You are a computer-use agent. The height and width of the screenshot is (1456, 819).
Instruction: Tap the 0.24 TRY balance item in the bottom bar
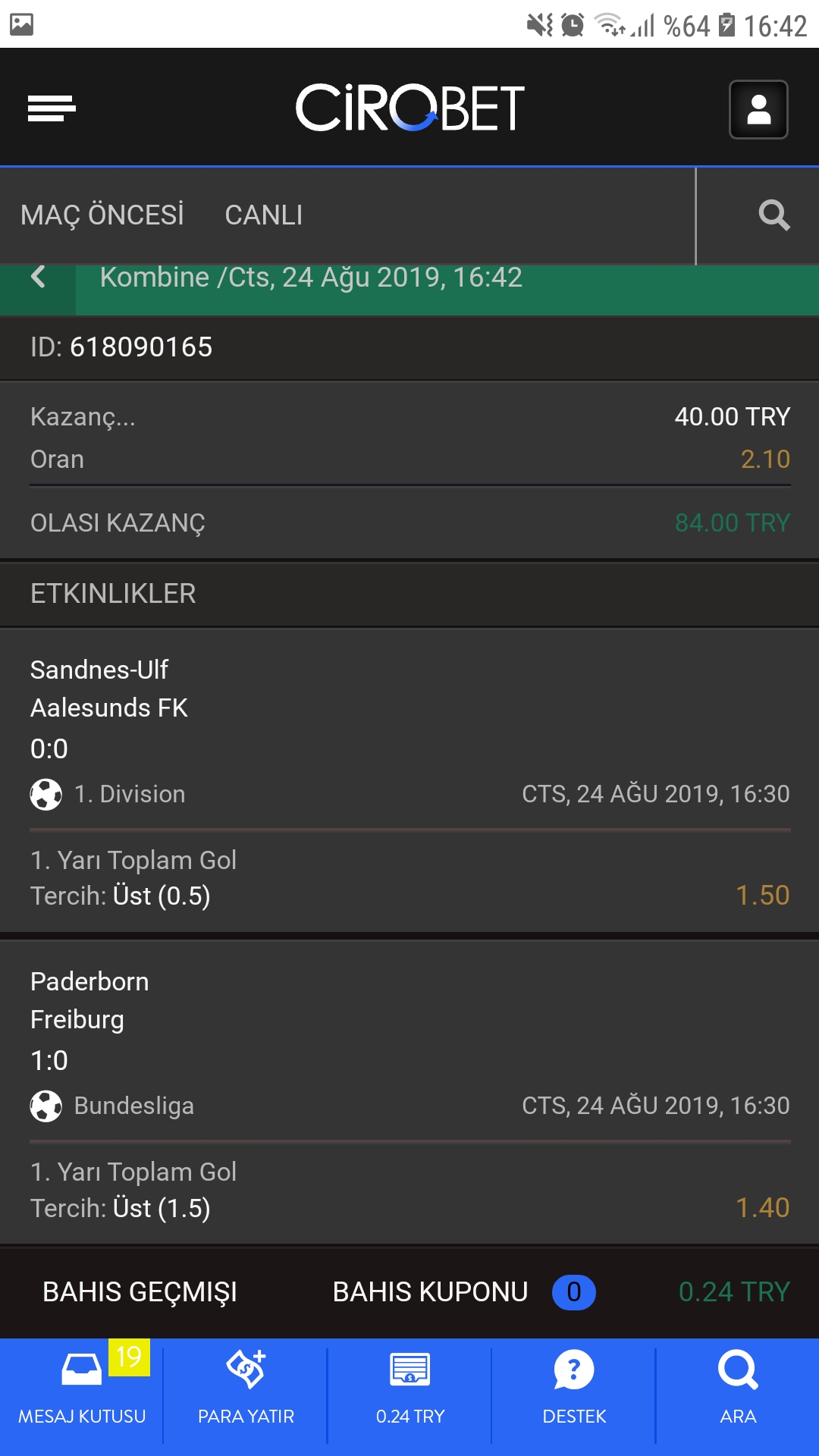tap(410, 1391)
